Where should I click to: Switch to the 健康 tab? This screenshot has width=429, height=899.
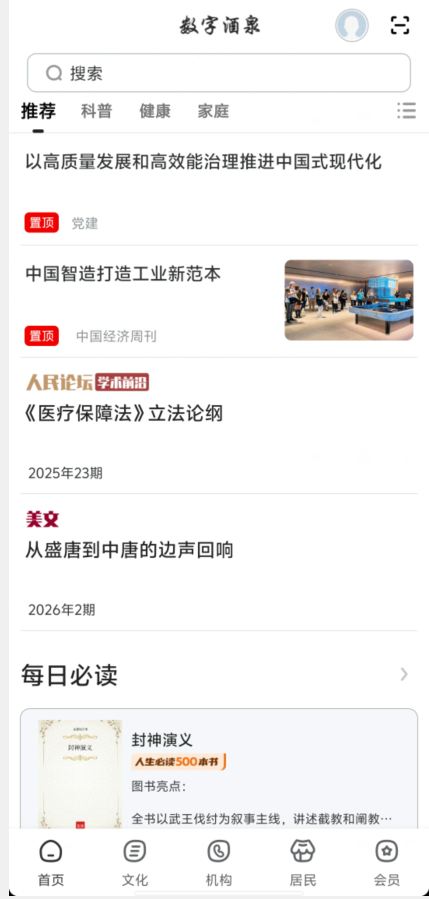[155, 111]
